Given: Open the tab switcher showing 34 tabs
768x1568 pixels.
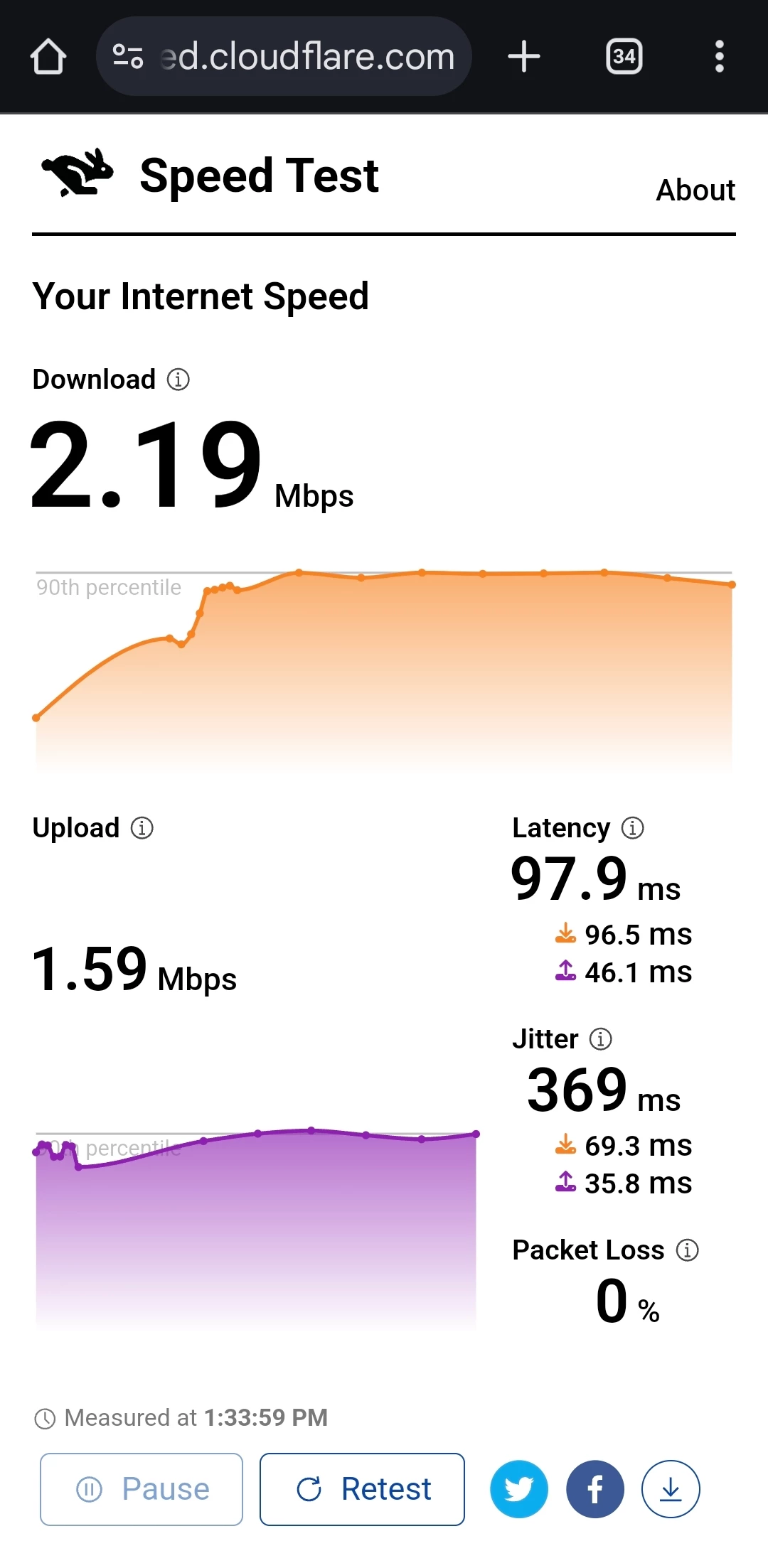Looking at the screenshot, I should click(624, 57).
